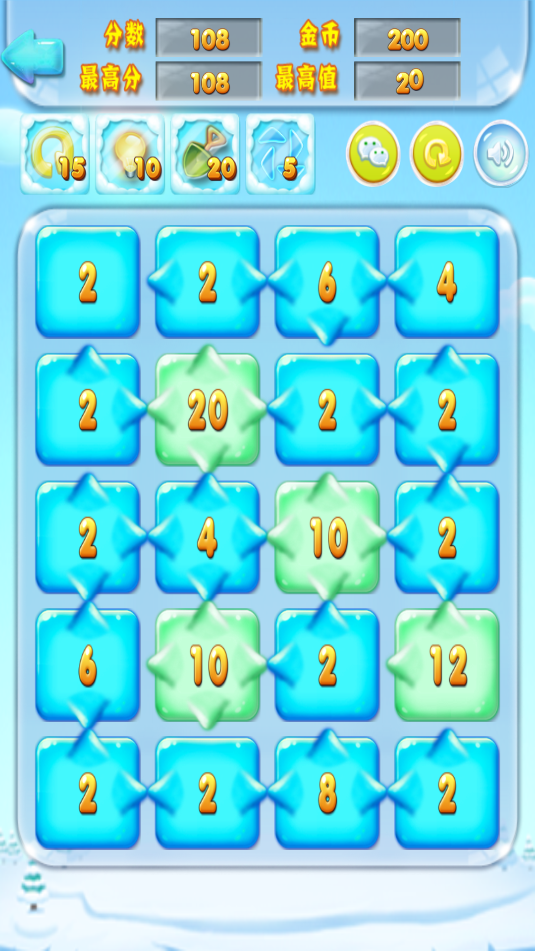Use the lightbulb hint costing 10

coord(130,155)
